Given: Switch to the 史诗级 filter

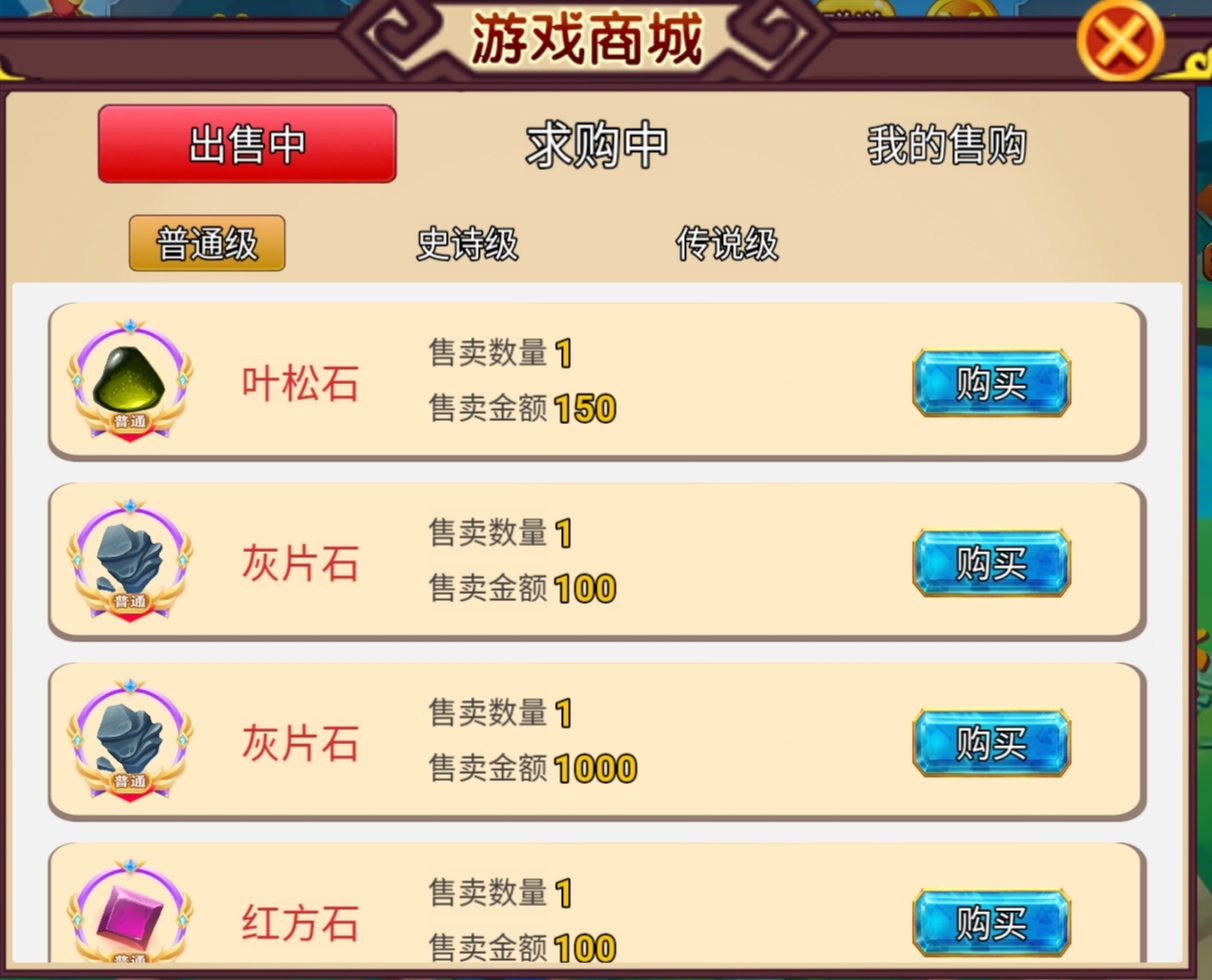Looking at the screenshot, I should 467,243.
